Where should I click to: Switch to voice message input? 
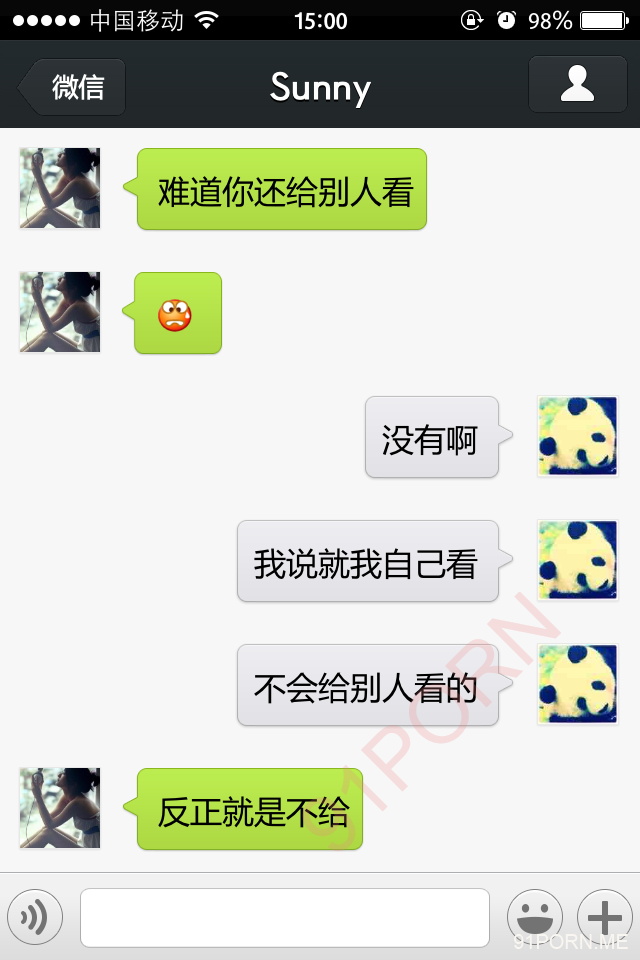click(35, 917)
